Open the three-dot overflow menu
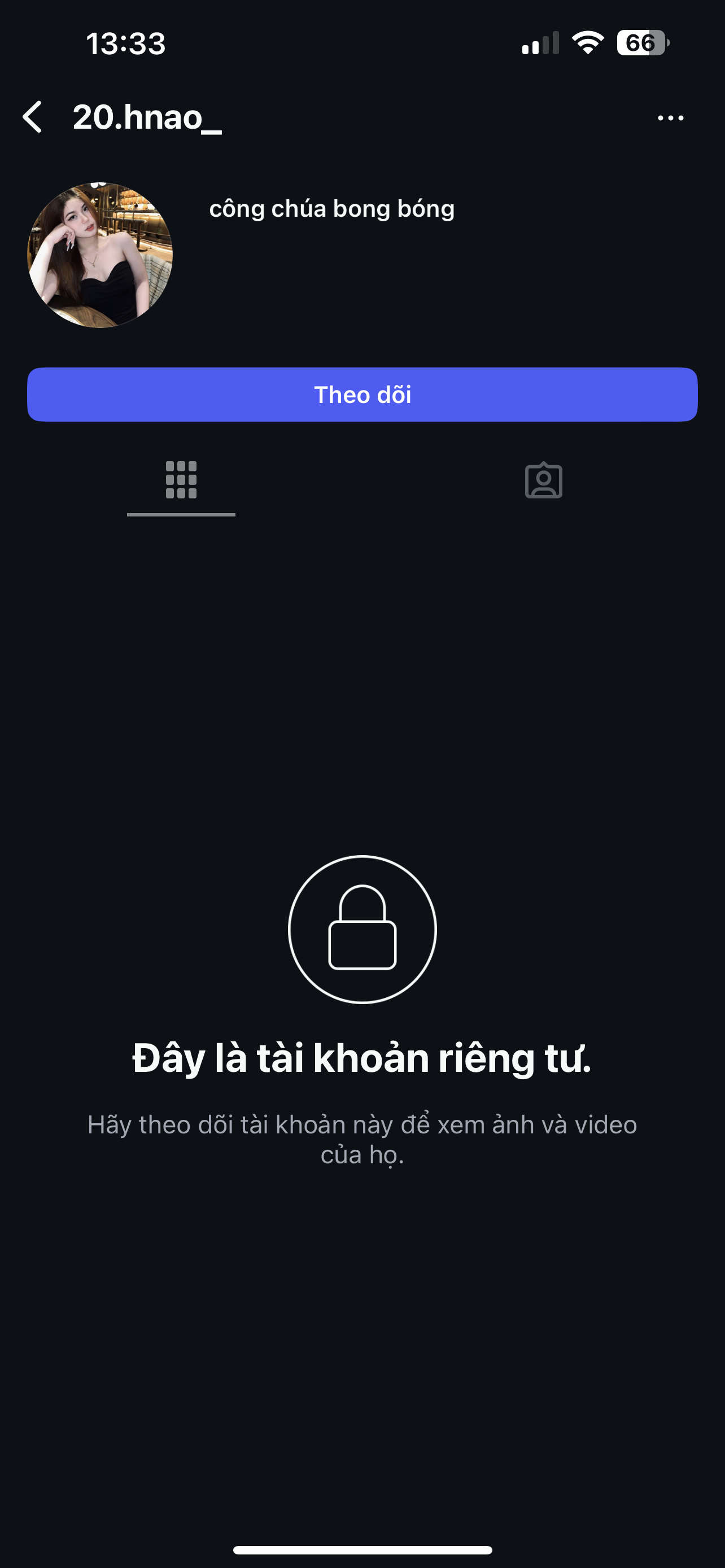Screen dimensions: 725x1568 (x=670, y=118)
